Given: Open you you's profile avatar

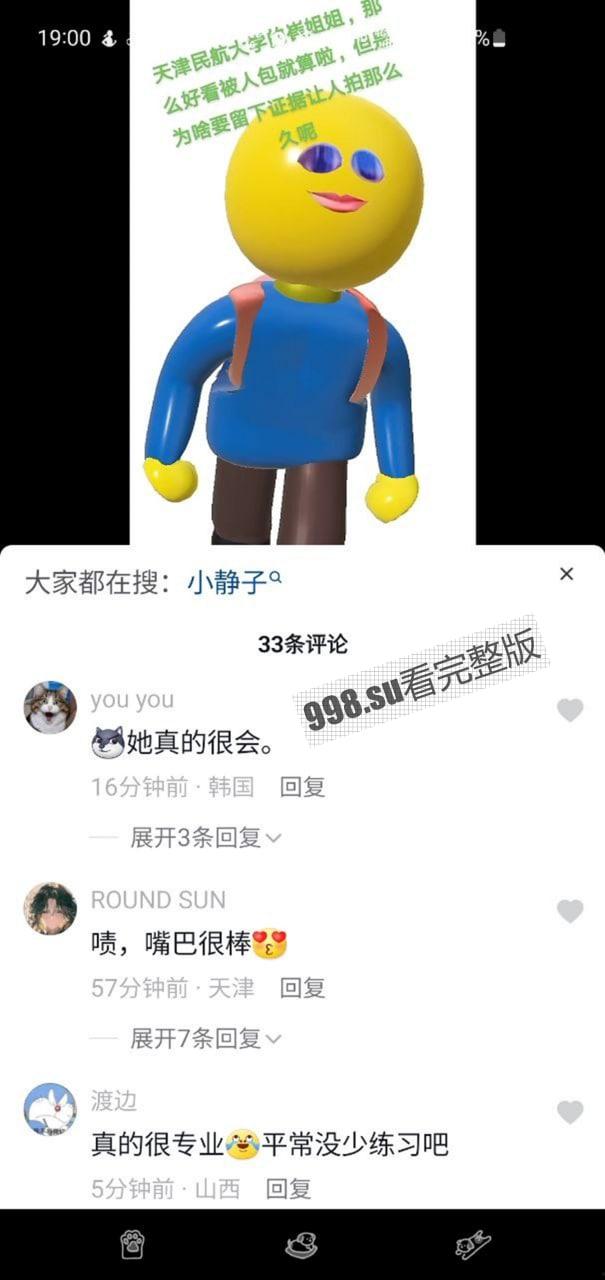Looking at the screenshot, I should click(x=50, y=708).
